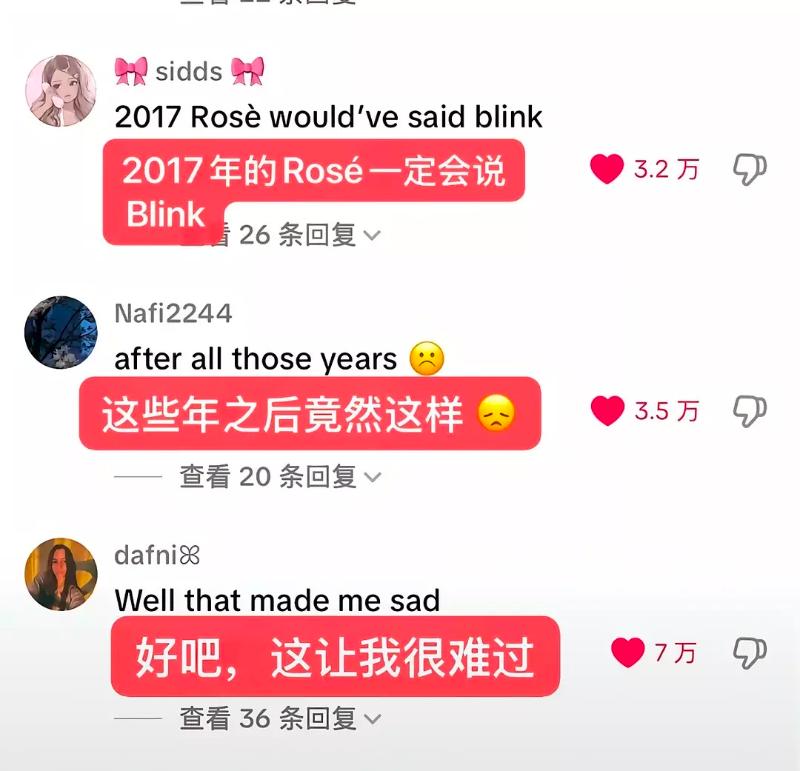This screenshot has width=800, height=771.
Task: Dislike the comment by sidds
Action: click(749, 169)
